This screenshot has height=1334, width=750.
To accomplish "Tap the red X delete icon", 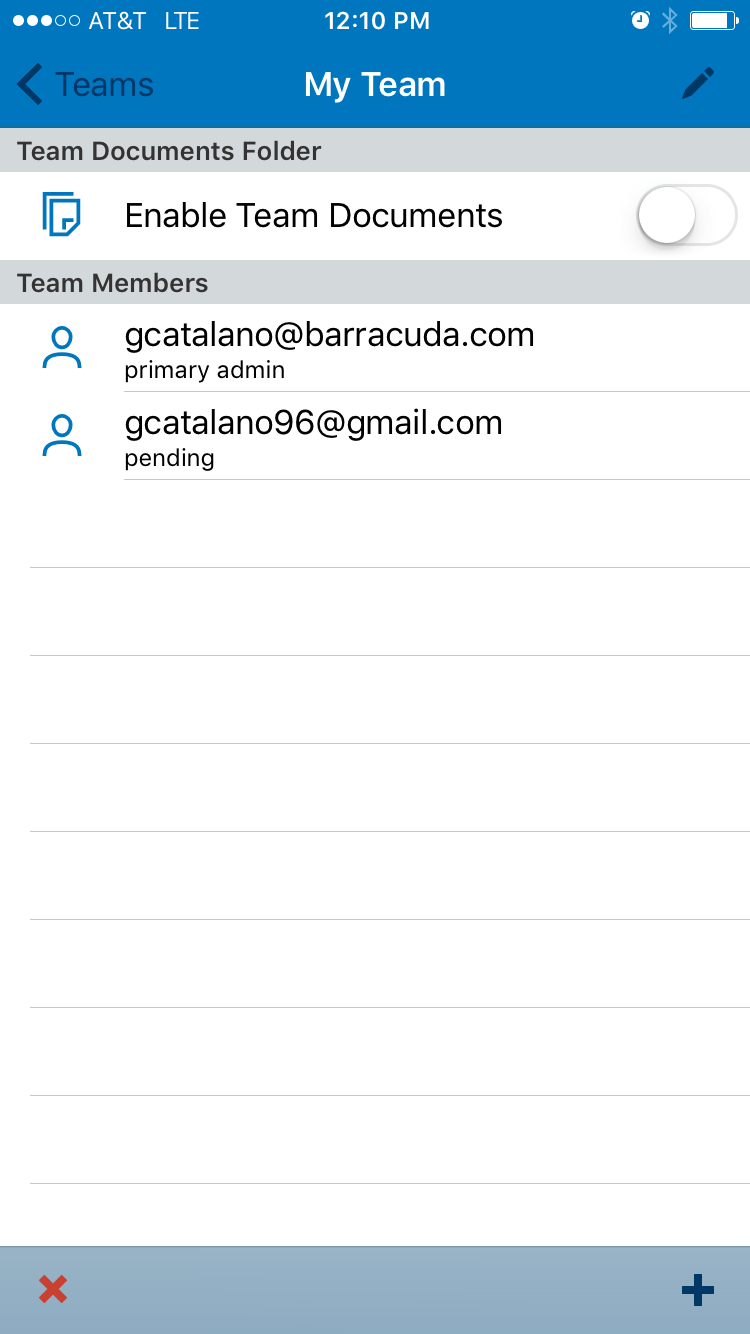I will pos(53,1290).
